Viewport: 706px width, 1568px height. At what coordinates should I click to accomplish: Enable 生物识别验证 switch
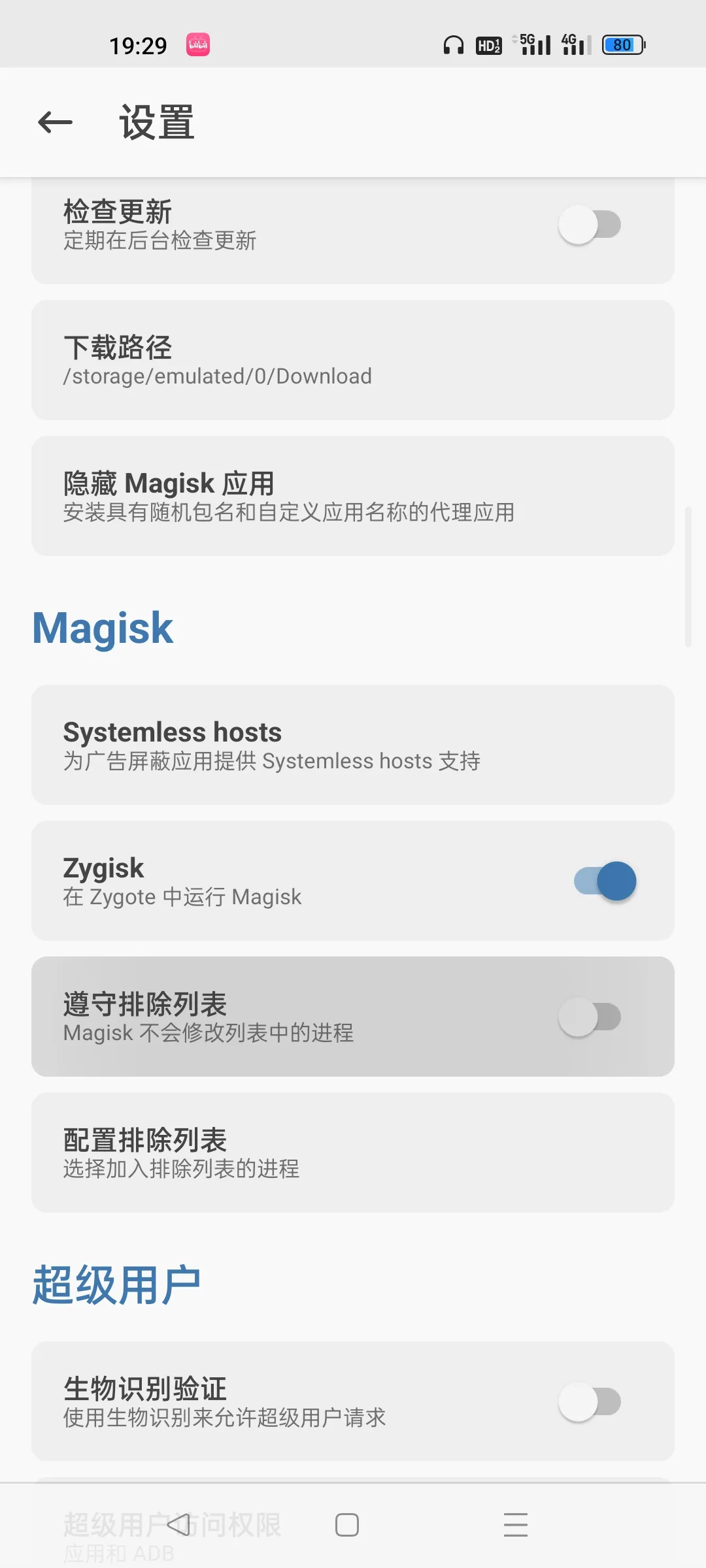(x=590, y=1401)
